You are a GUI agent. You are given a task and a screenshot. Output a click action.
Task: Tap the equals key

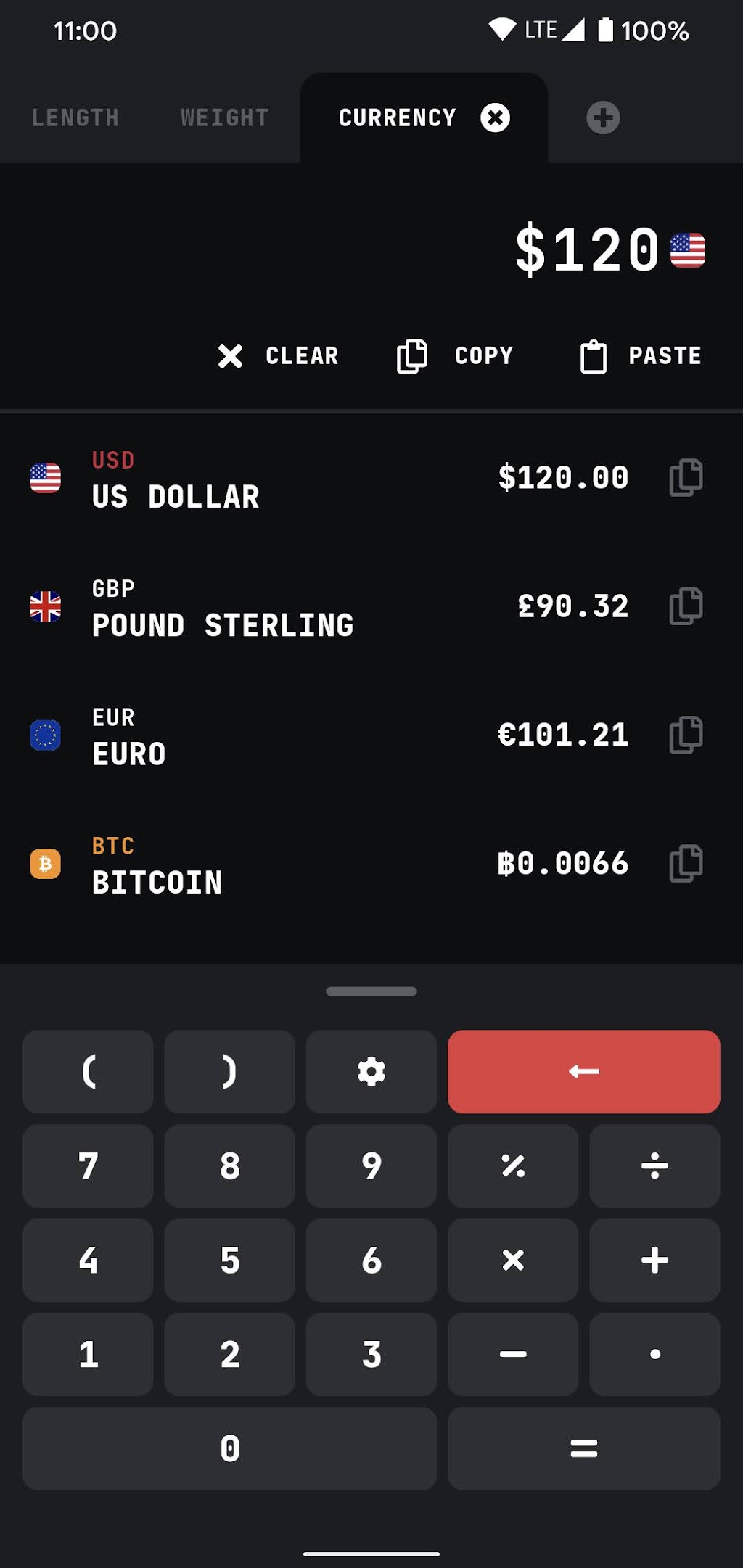[x=583, y=1449]
